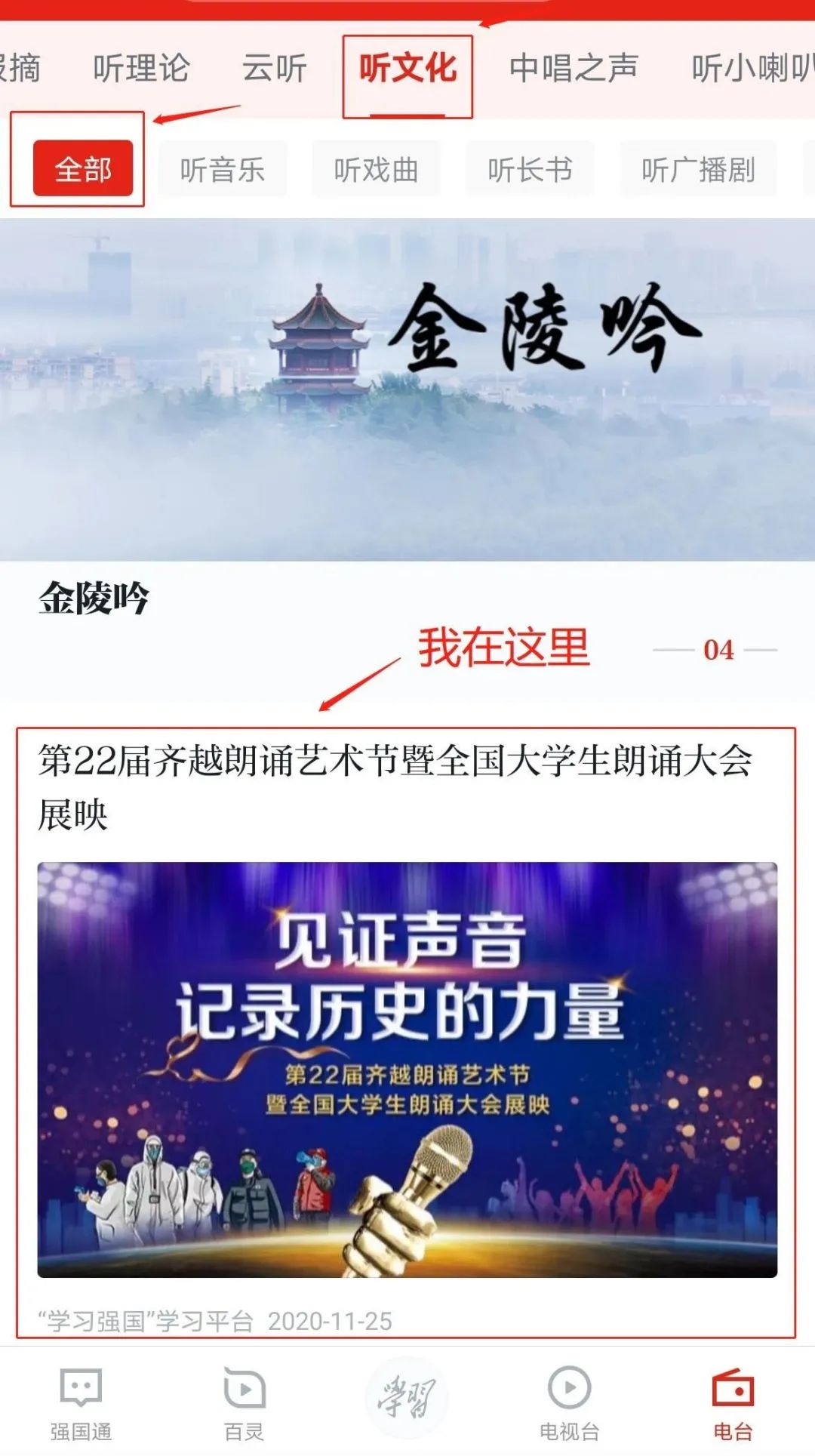
Task: Select the 听文化 top tab
Action: pyautogui.click(x=407, y=69)
